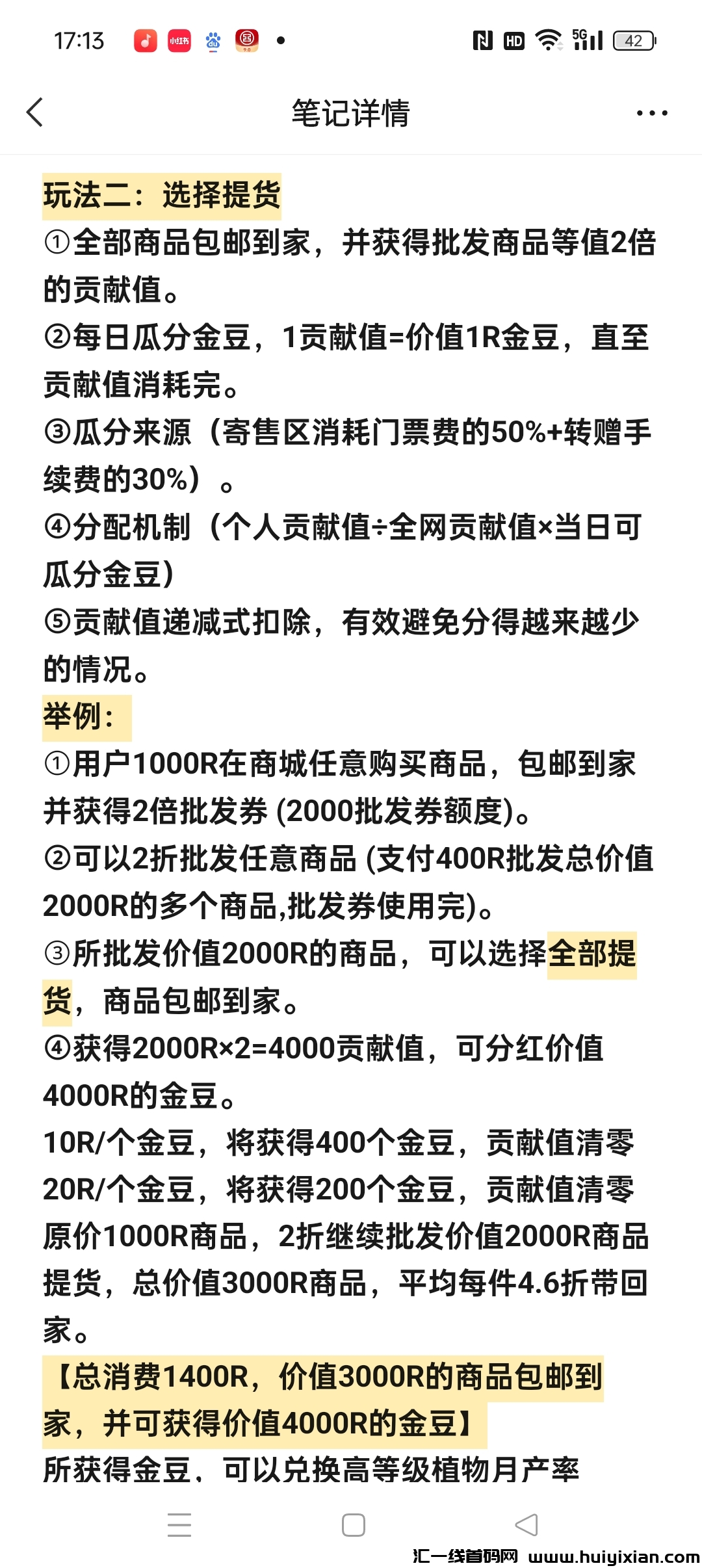
Task: Tap the 5G signal strength icon
Action: point(587,40)
